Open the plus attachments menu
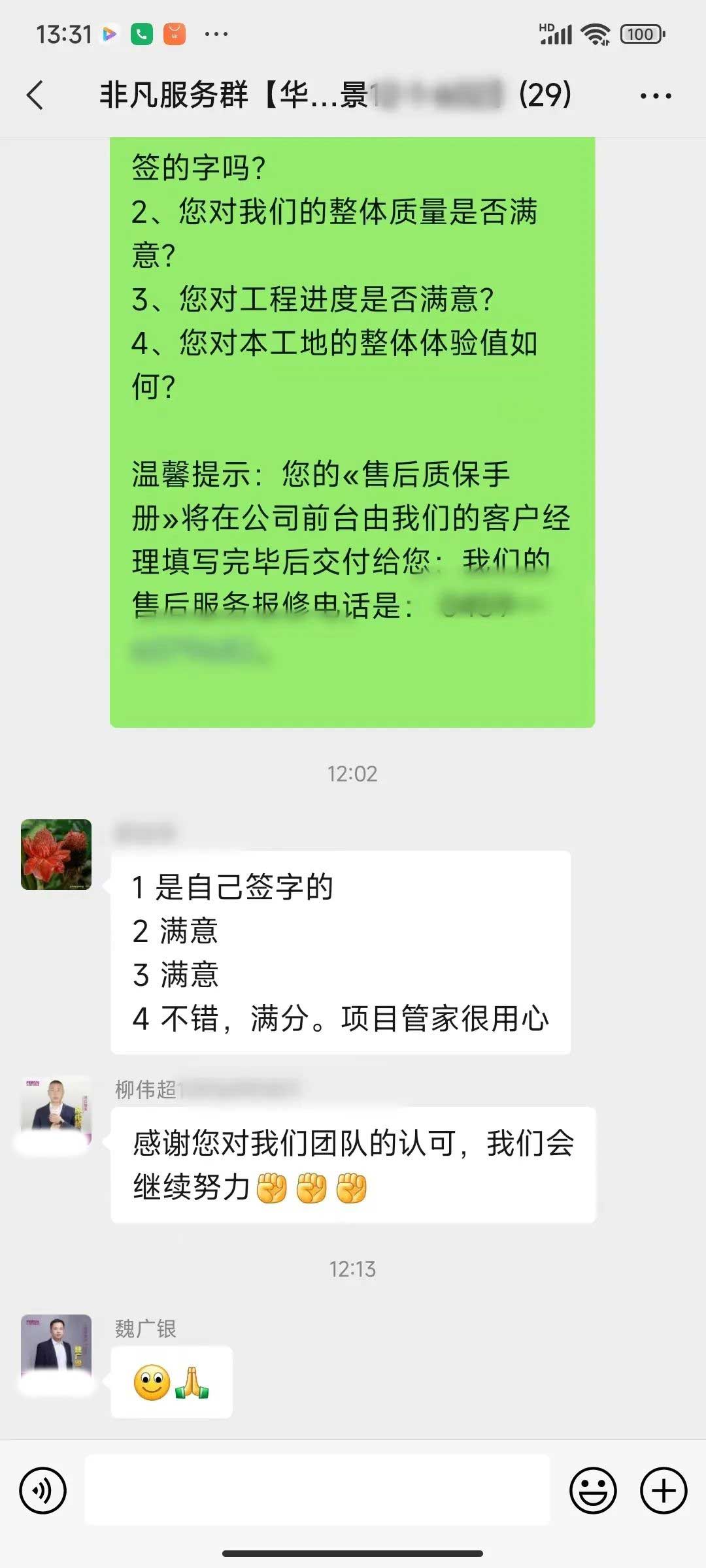Image resolution: width=706 pixels, height=1568 pixels. click(x=663, y=1491)
